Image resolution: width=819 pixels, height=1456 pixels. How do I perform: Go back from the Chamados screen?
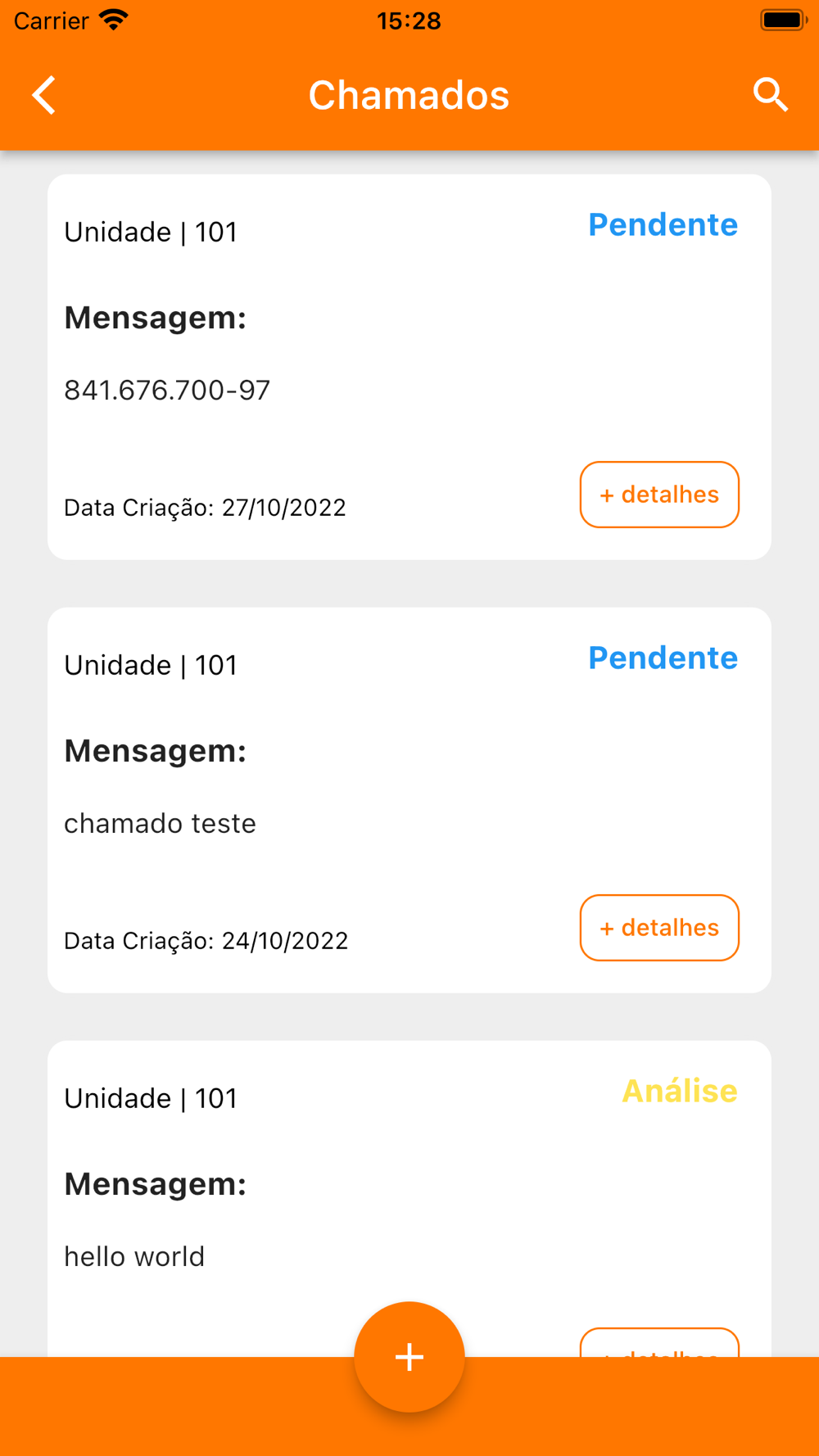(44, 95)
